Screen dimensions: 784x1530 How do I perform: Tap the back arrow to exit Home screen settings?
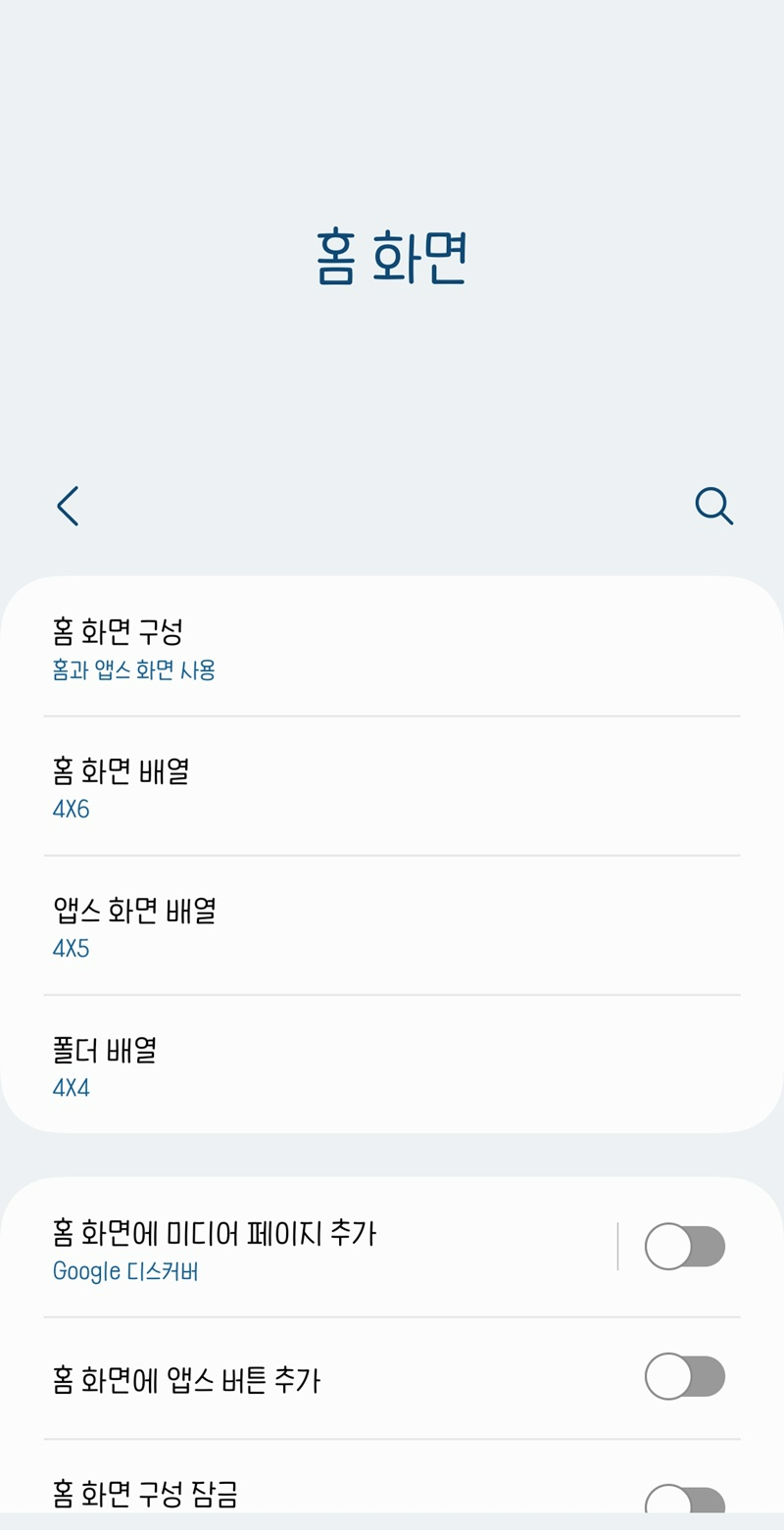click(x=67, y=506)
